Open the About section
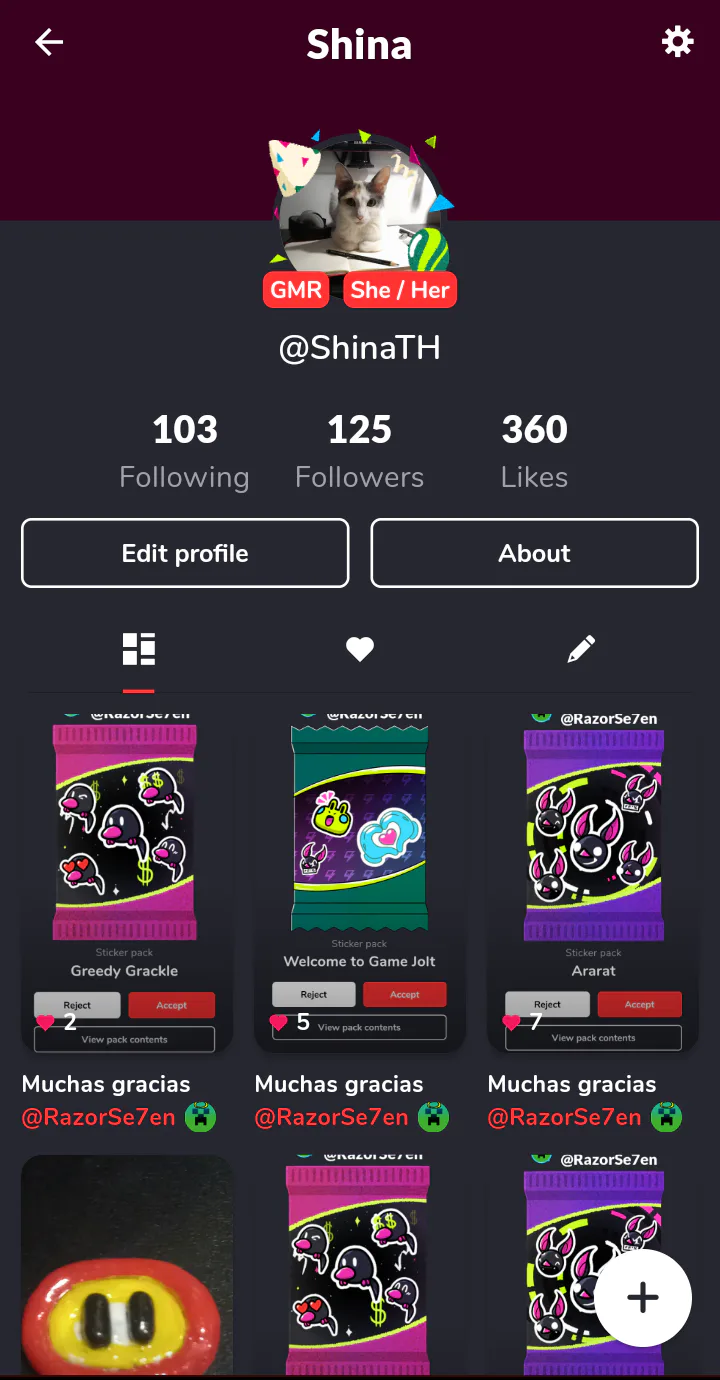Image resolution: width=720 pixels, height=1380 pixels. point(534,553)
